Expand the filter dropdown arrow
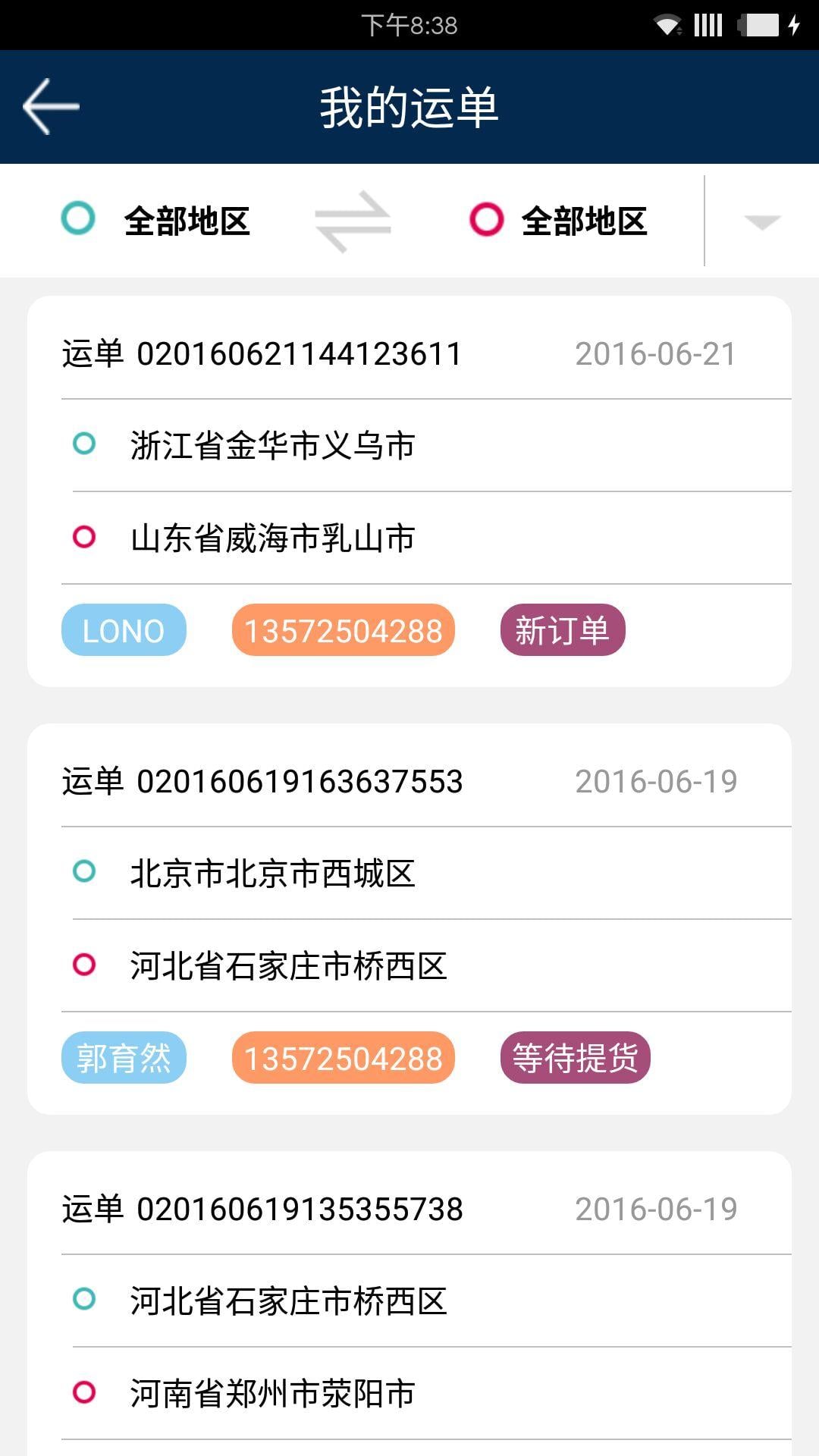Screen dimensions: 819x1456 click(x=762, y=221)
